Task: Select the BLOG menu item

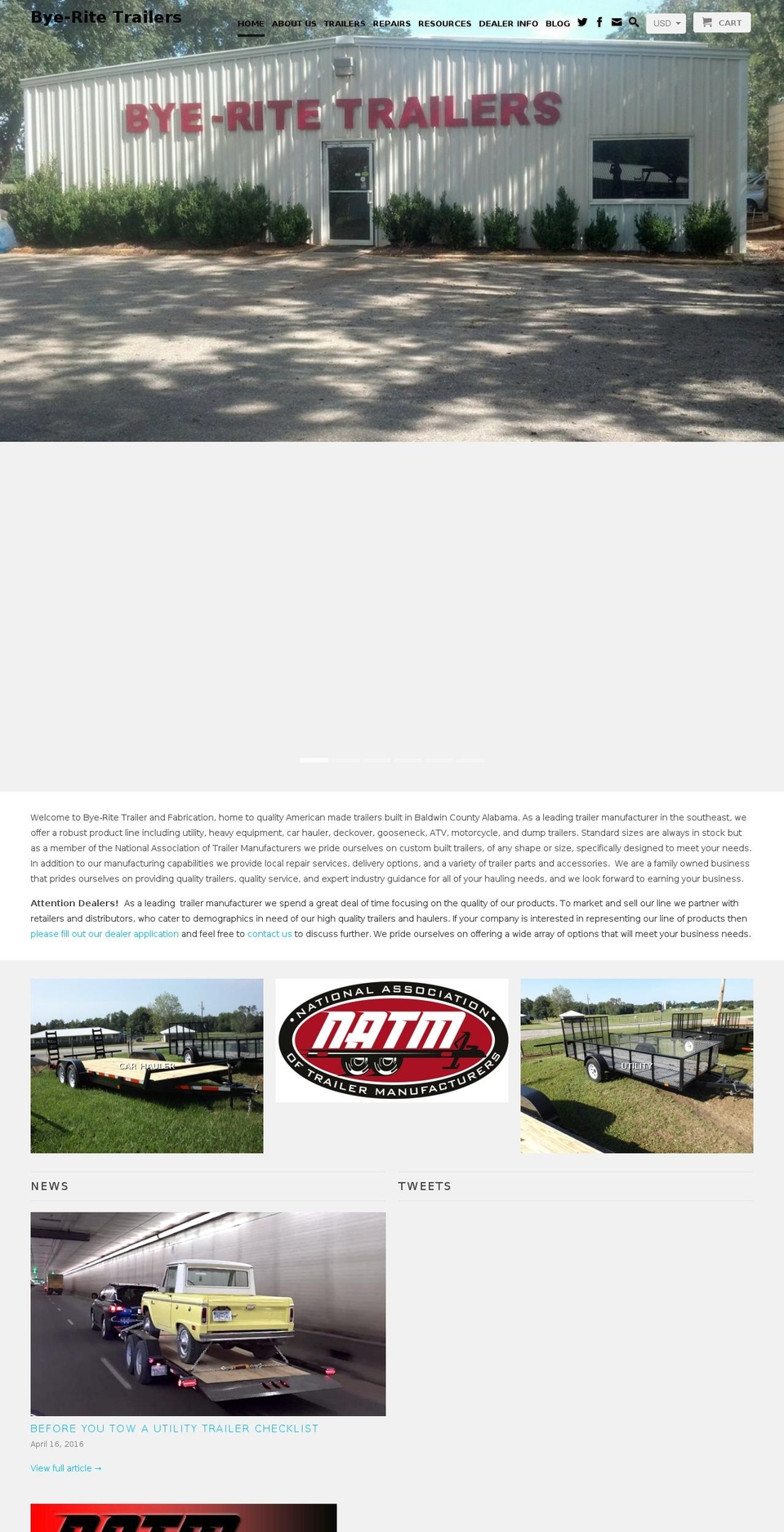Action: (x=558, y=24)
